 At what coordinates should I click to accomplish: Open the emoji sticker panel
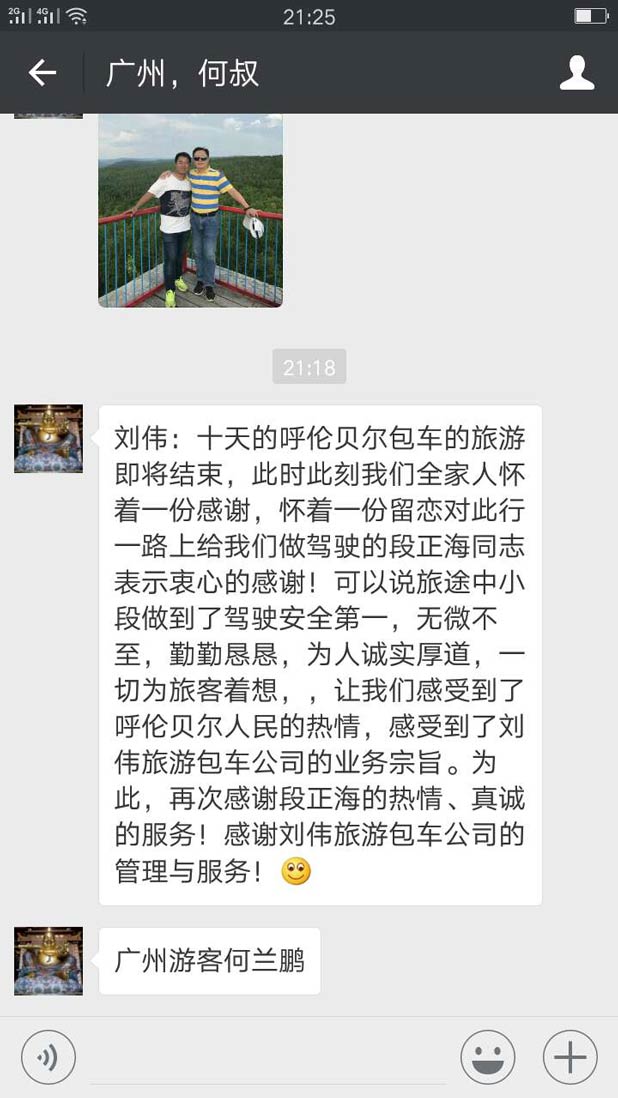(487, 1057)
